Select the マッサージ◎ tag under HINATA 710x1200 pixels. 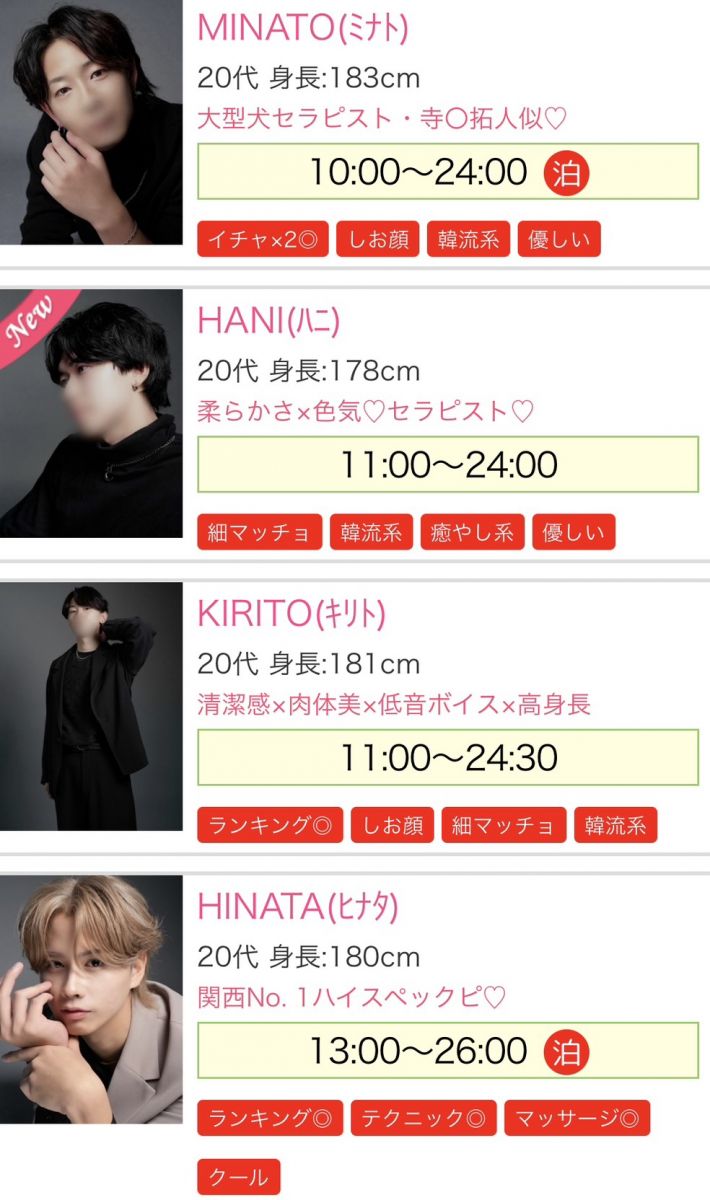(x=577, y=1118)
